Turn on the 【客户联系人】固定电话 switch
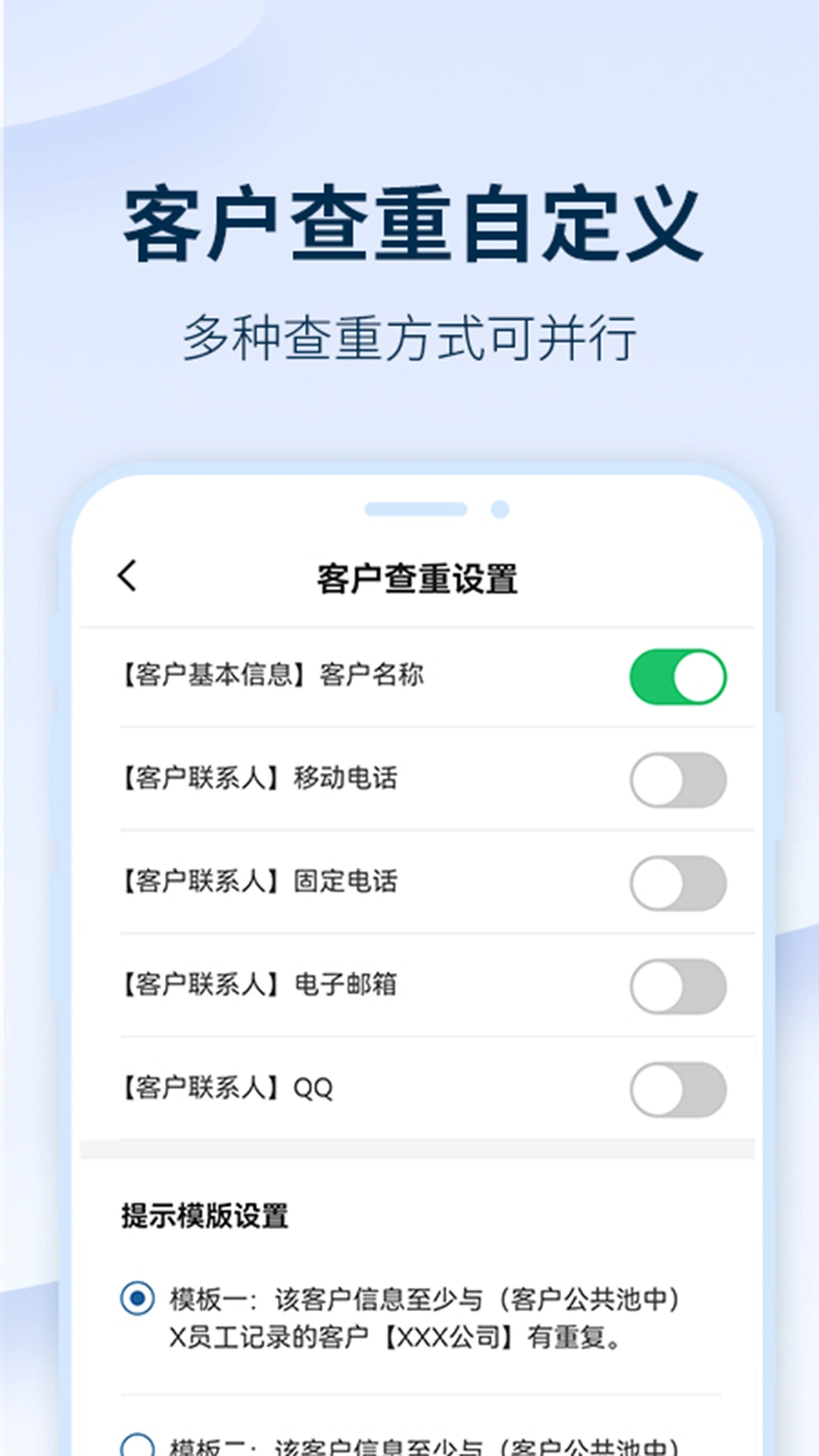 [x=677, y=882]
